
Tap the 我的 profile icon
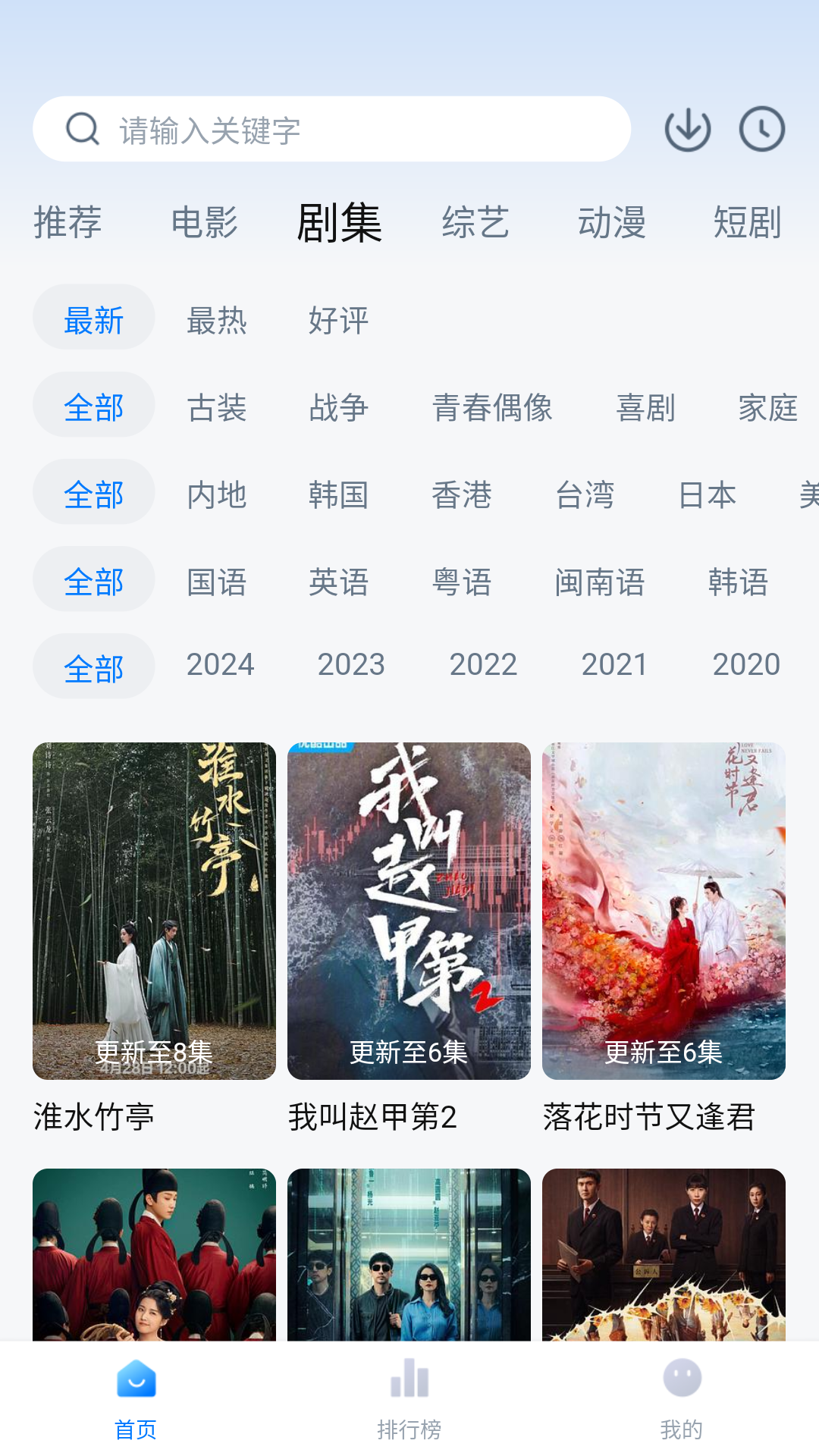tap(681, 1385)
